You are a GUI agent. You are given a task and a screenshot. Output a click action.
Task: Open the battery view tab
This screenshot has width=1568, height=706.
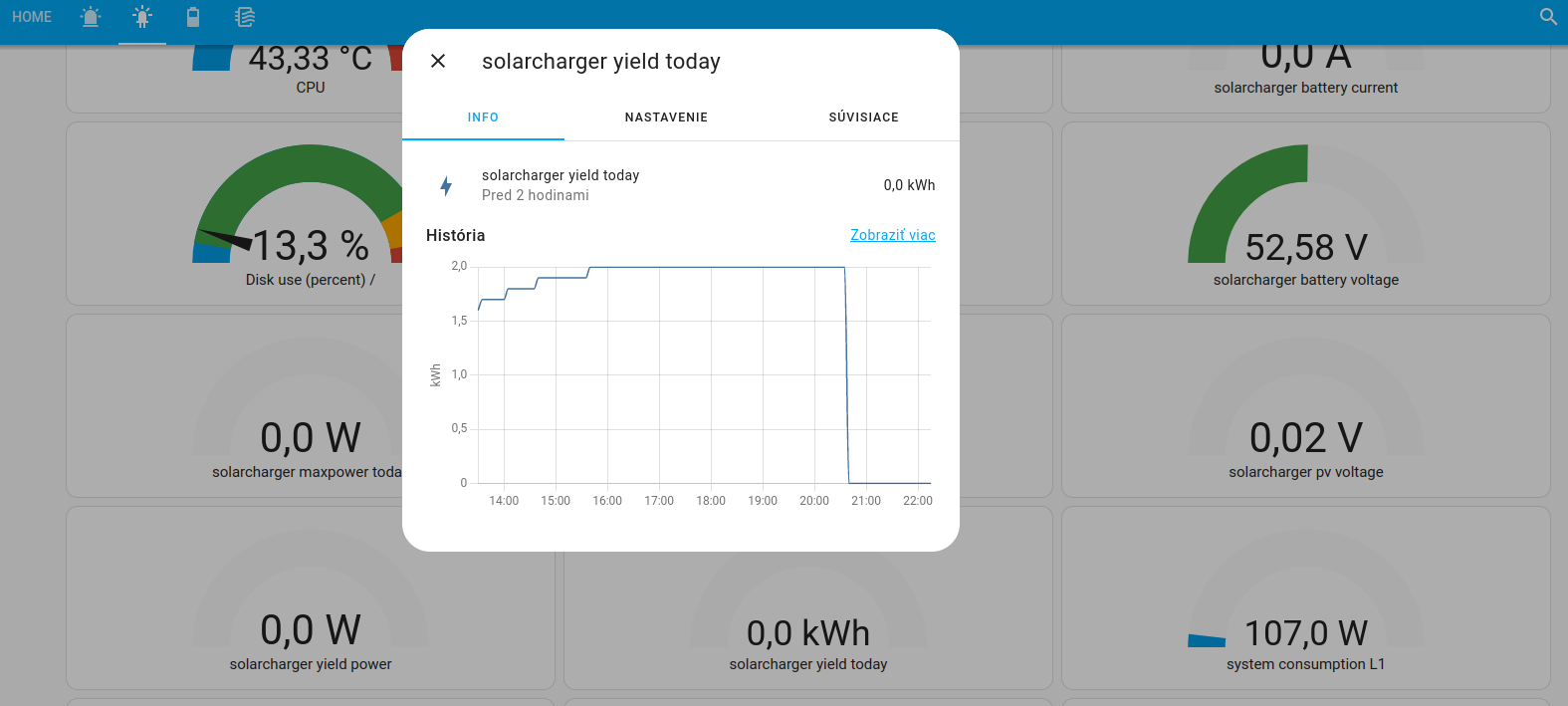tap(193, 17)
